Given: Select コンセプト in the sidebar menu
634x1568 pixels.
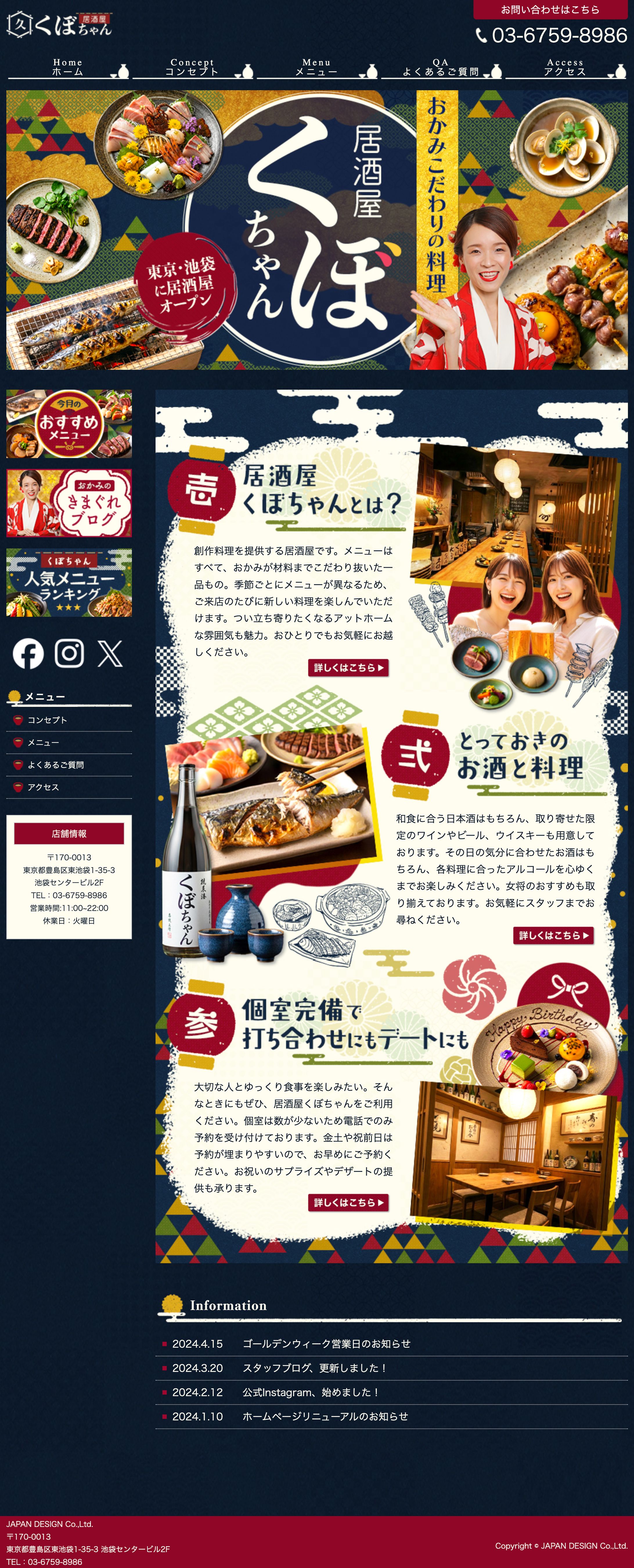Looking at the screenshot, I should pyautogui.click(x=47, y=720).
